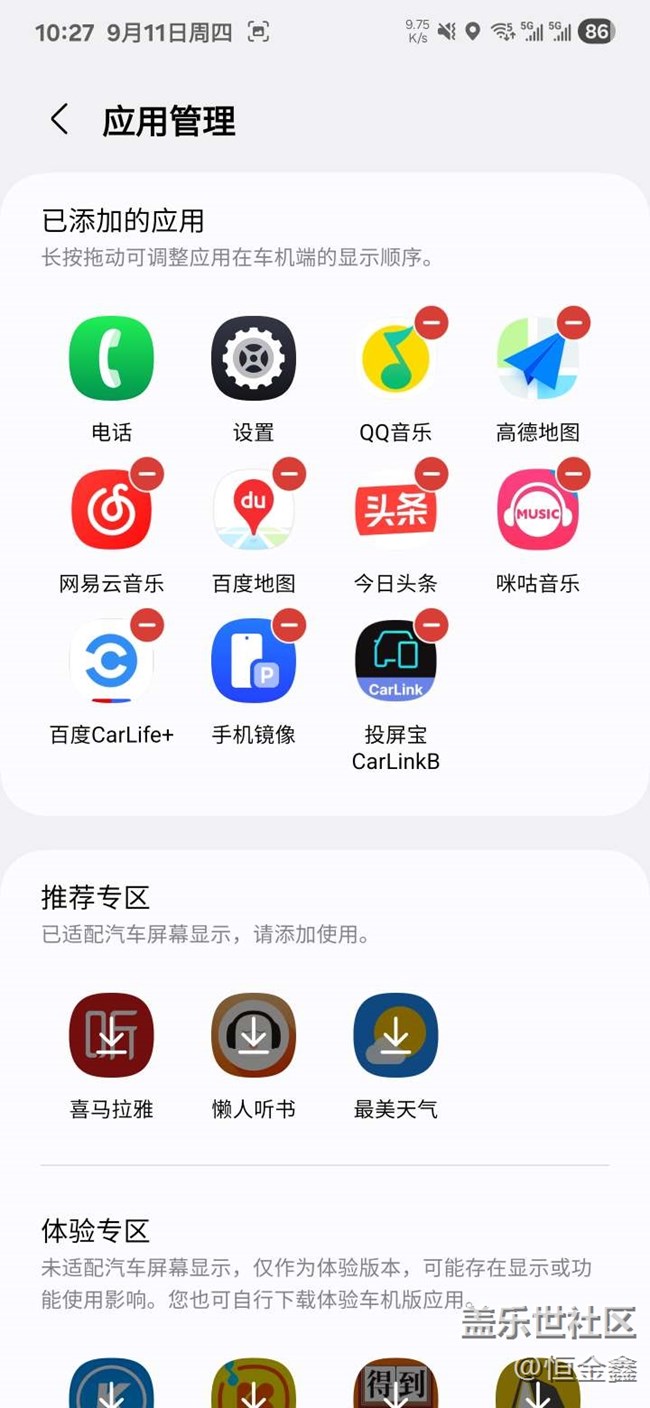This screenshot has height=1408, width=650.
Task: Remove 百度地图 from added apps
Action: [290, 473]
